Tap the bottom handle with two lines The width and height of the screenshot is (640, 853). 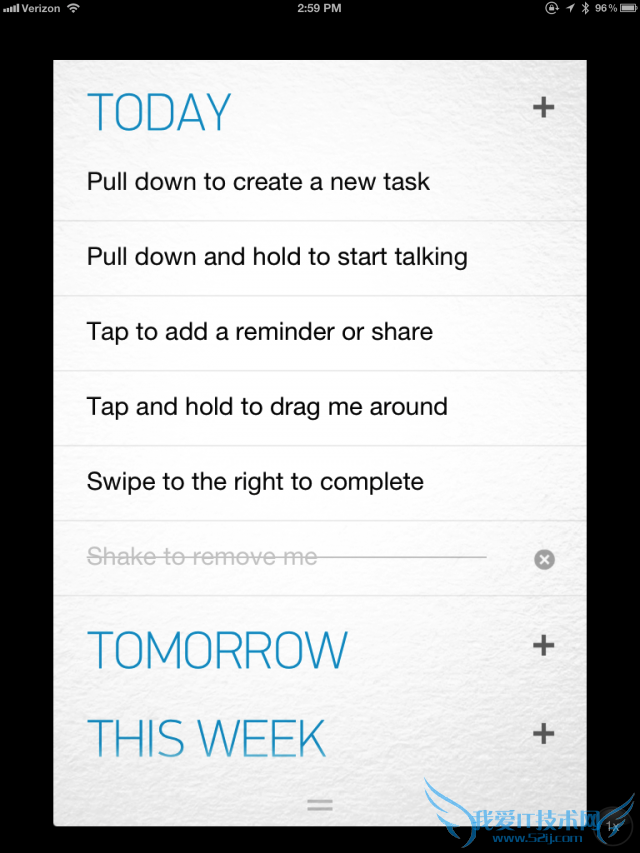click(320, 804)
